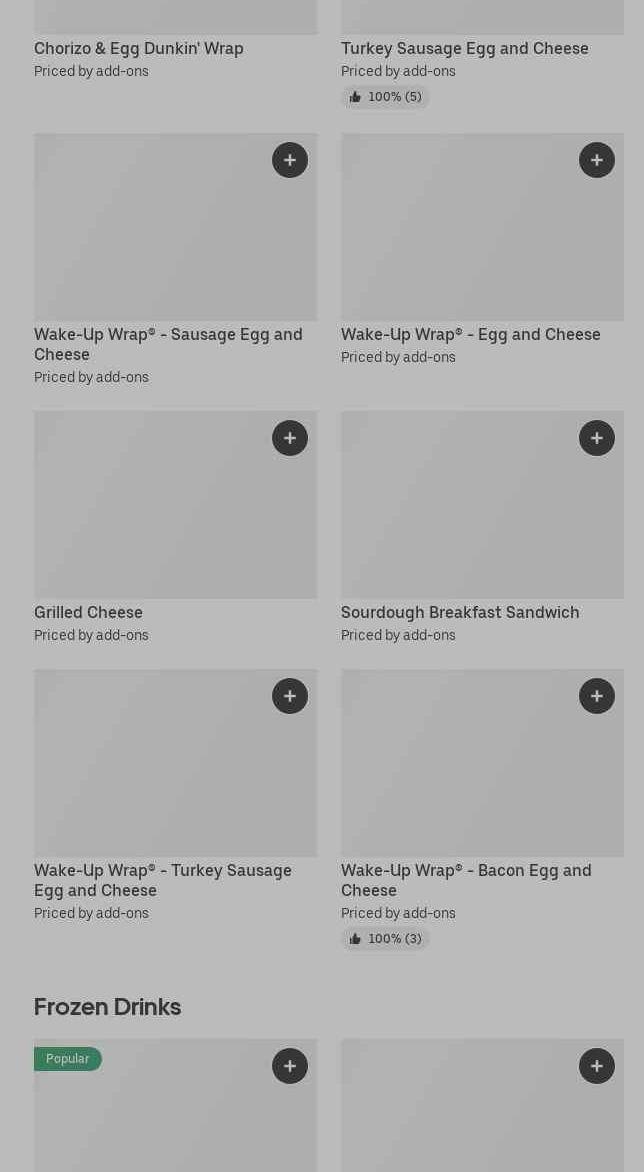The image size is (644, 1172).
Task: Open Wake-Up Wrap Turkey Sausage item
Action: click(162, 879)
